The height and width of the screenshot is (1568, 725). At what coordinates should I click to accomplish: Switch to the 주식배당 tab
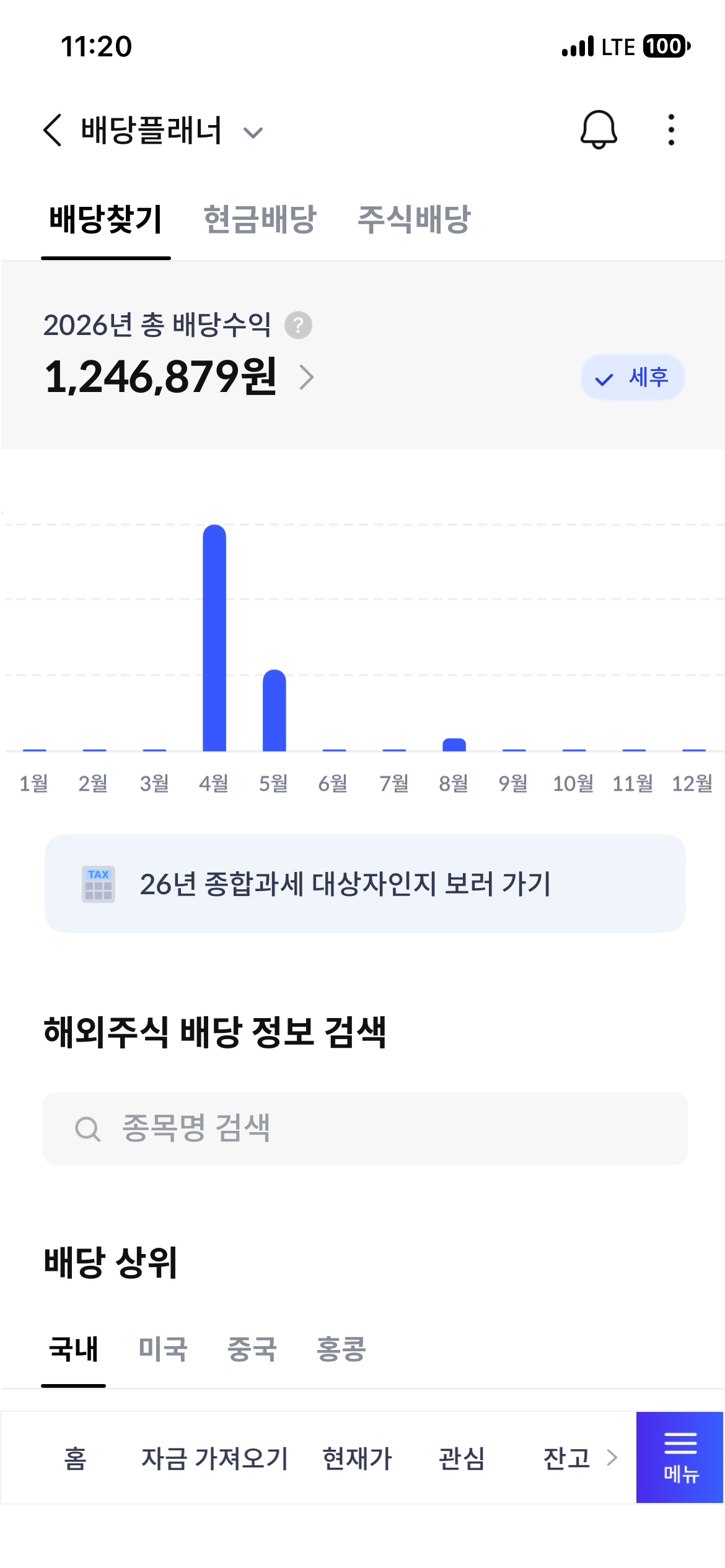click(414, 220)
